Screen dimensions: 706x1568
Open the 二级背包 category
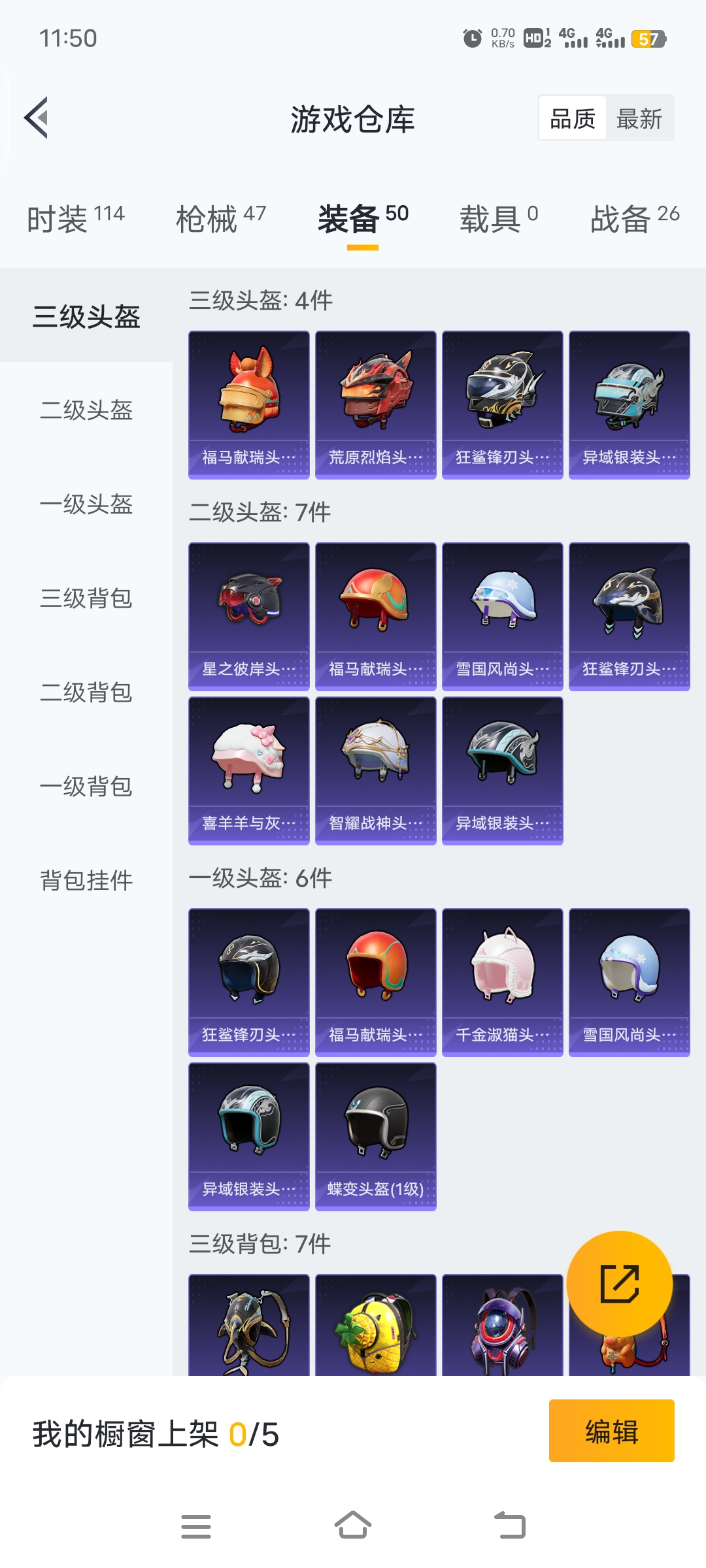(x=86, y=693)
